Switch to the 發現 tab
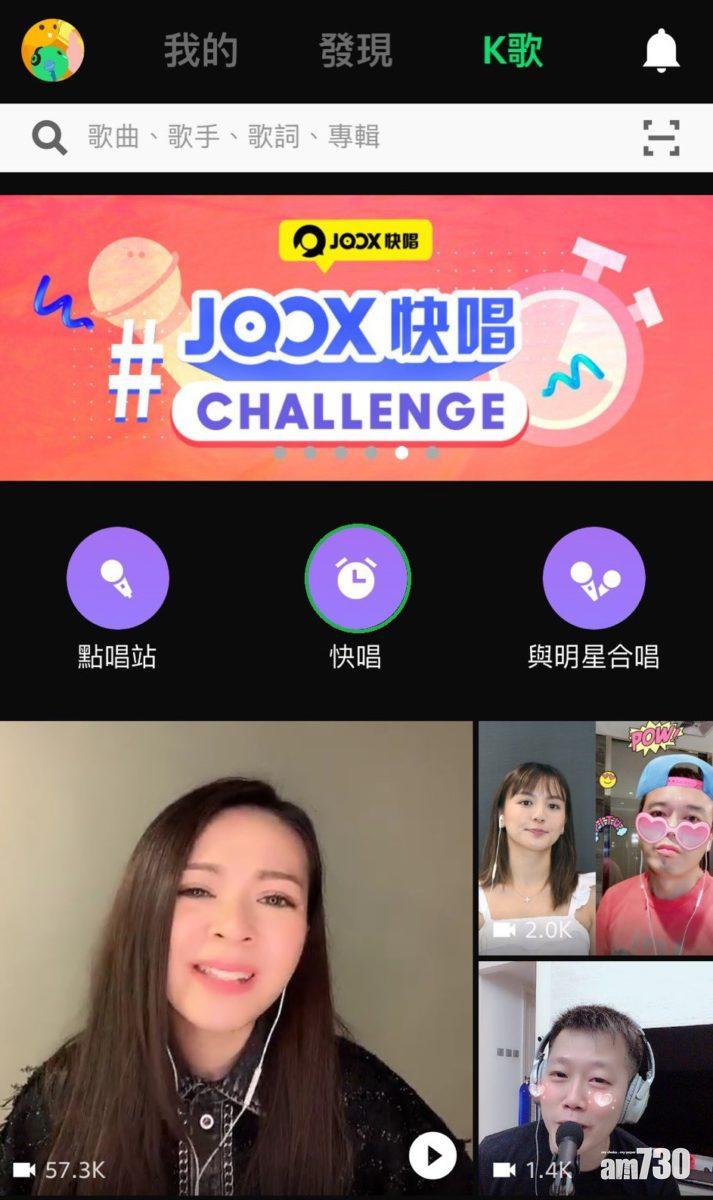Viewport: 713px width, 1200px height. tap(356, 51)
